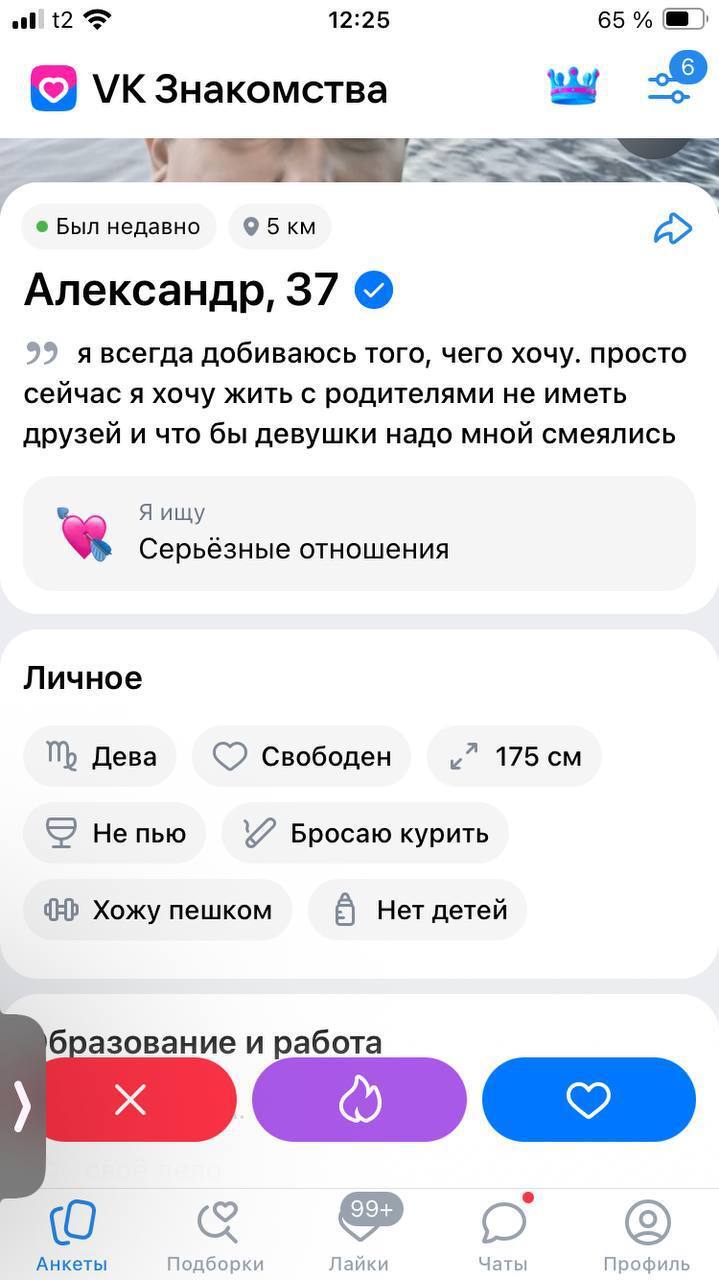Send a super like with flame button

(x=359, y=1100)
